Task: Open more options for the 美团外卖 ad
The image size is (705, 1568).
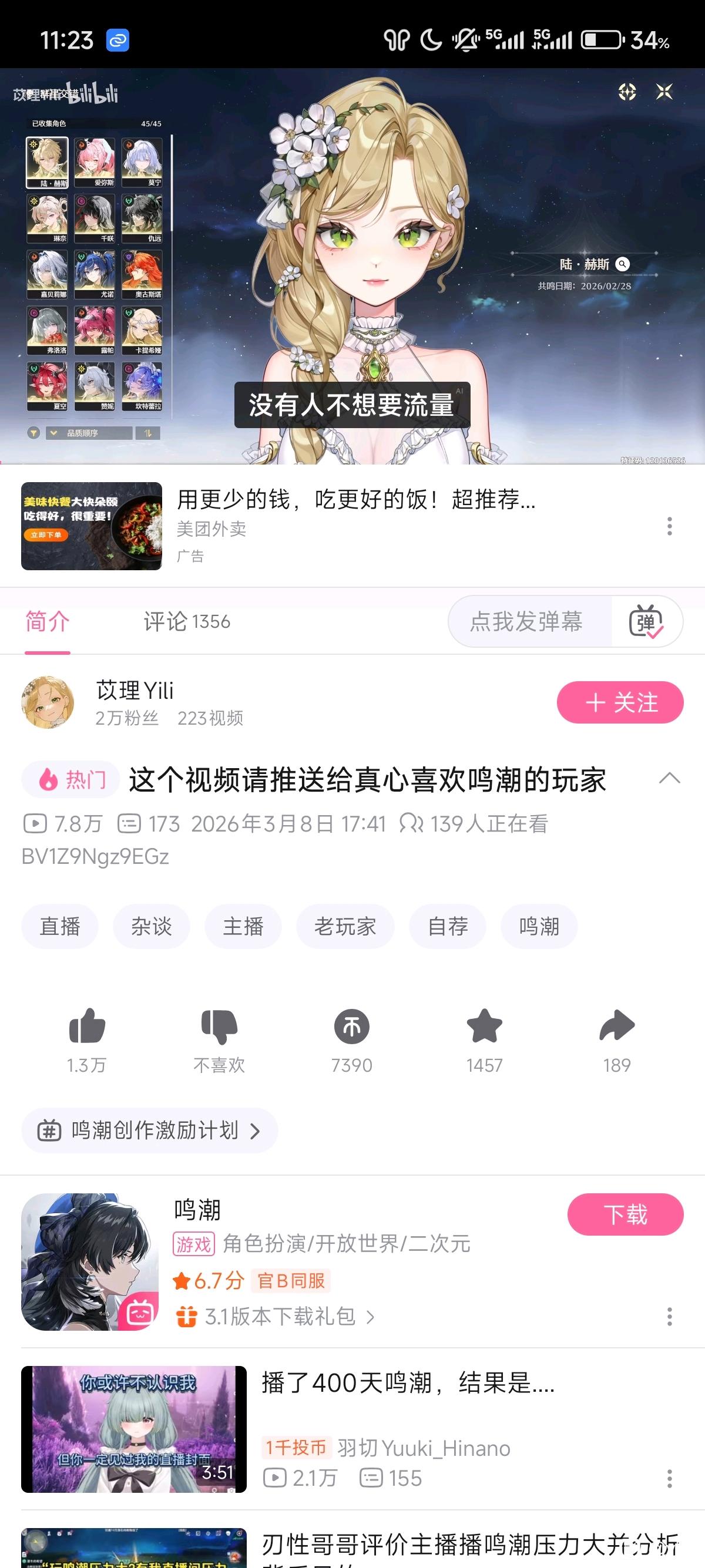Action: 669,527
